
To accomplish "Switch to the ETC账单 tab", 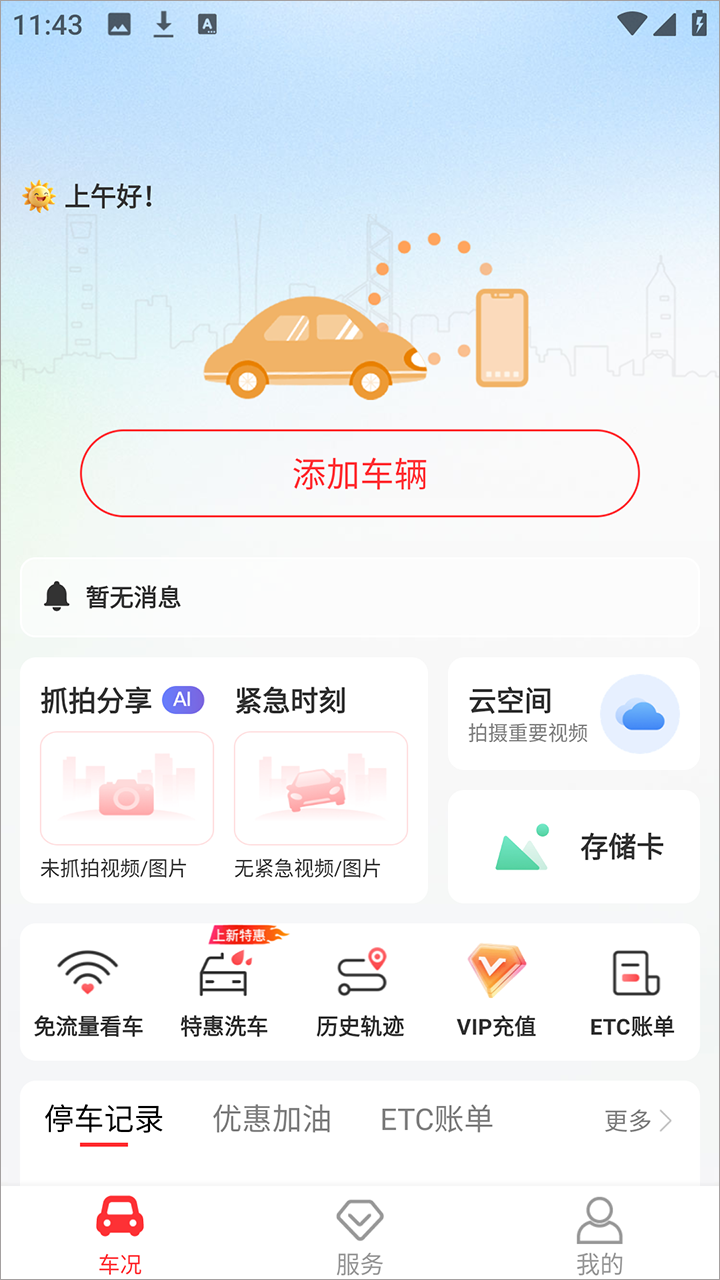I will 437,1119.
